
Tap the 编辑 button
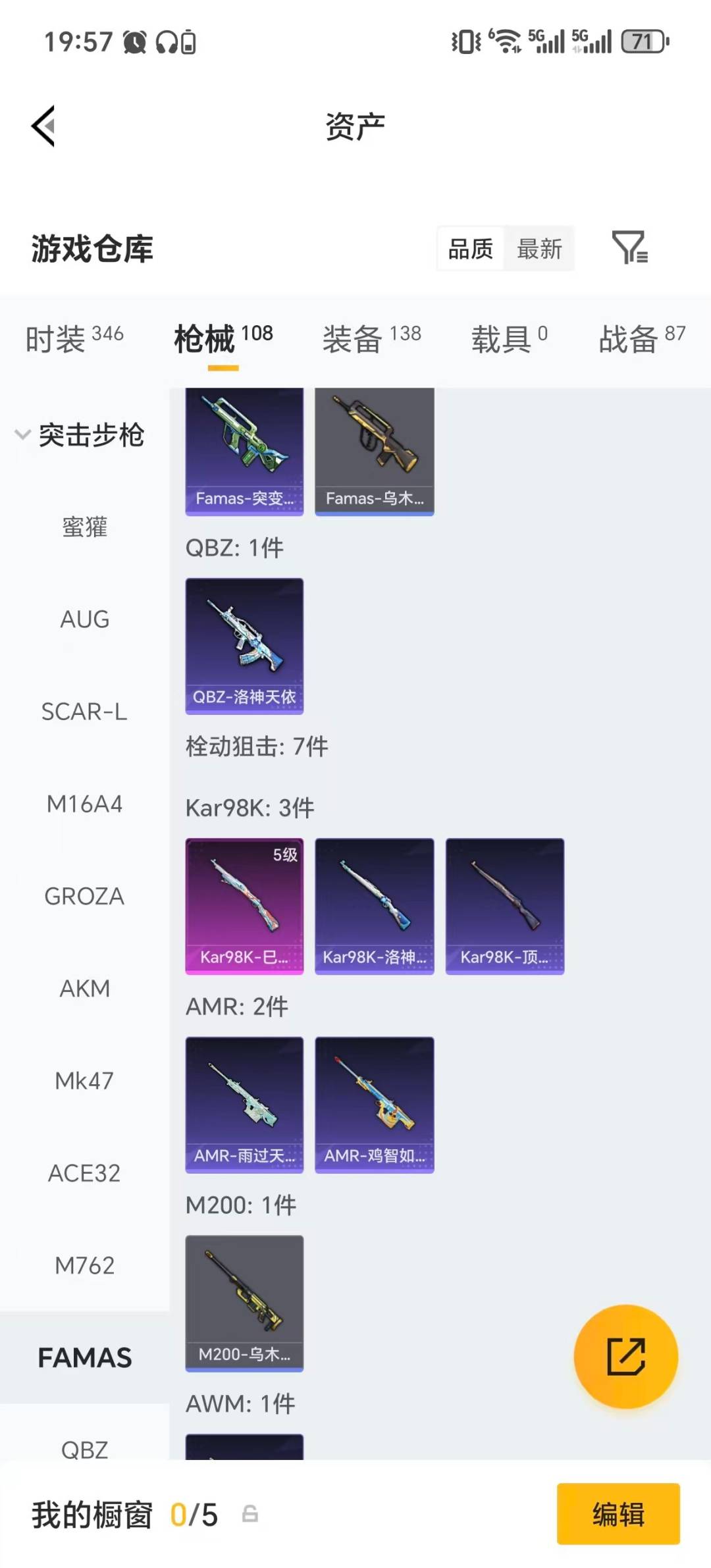(x=618, y=1515)
